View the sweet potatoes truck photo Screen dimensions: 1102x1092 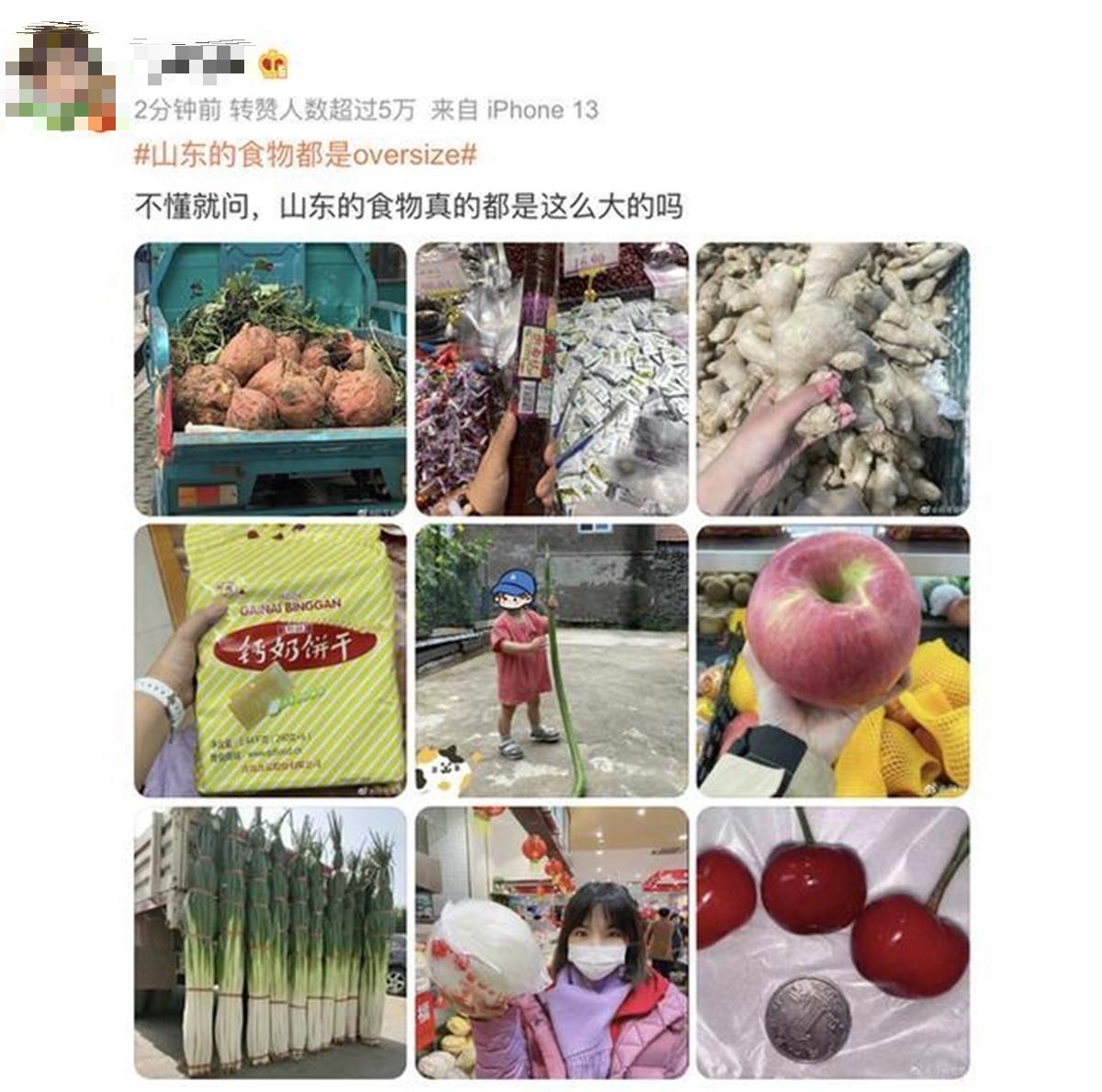click(x=270, y=378)
